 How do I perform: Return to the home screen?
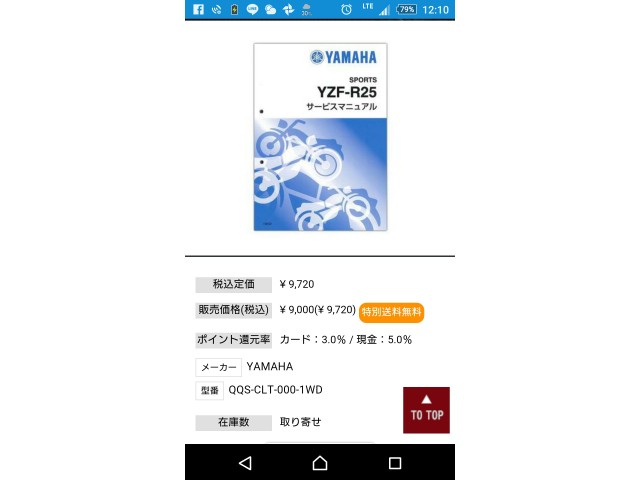(320, 463)
